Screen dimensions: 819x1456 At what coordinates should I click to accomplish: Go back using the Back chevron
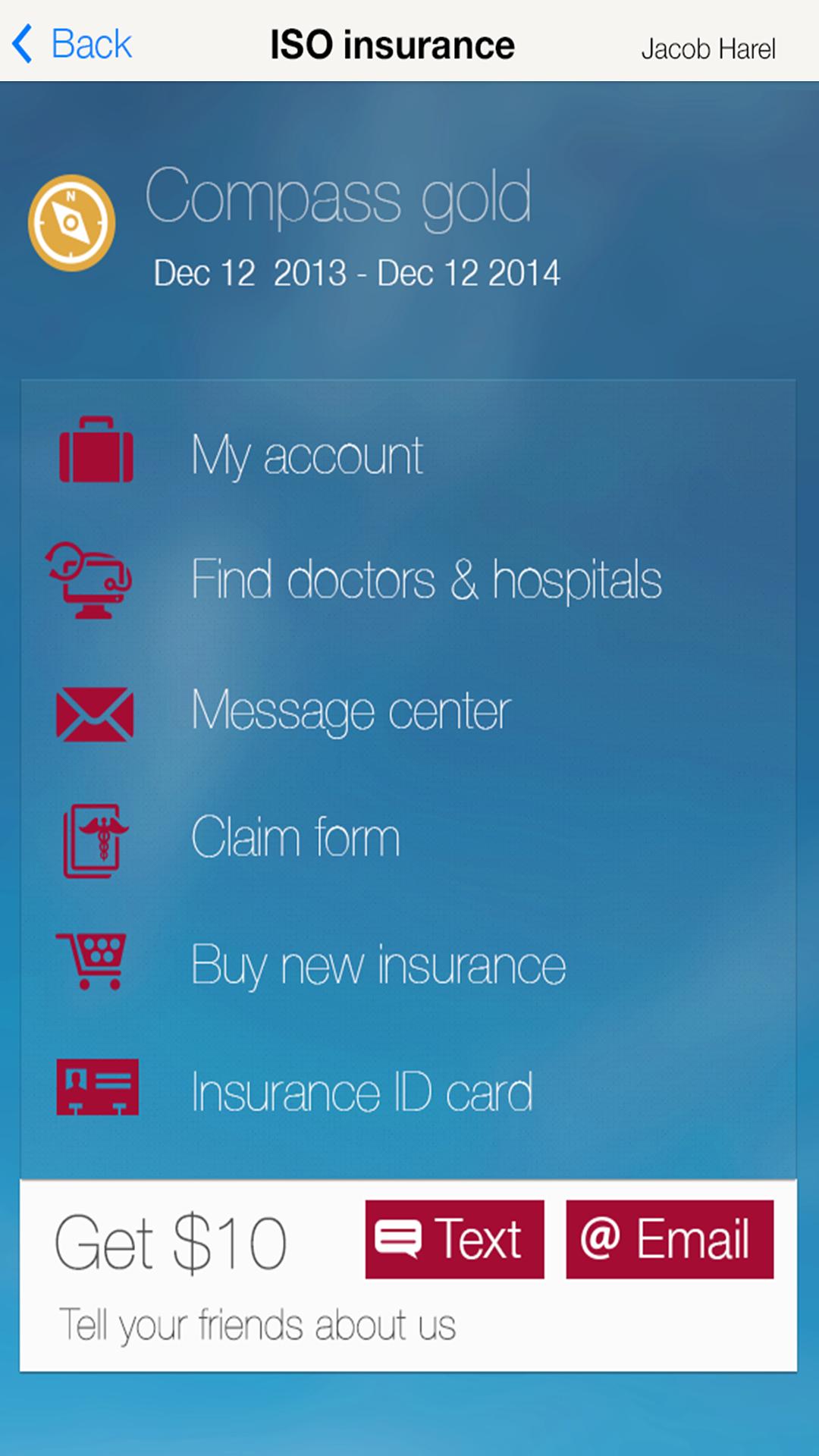pyautogui.click(x=23, y=42)
